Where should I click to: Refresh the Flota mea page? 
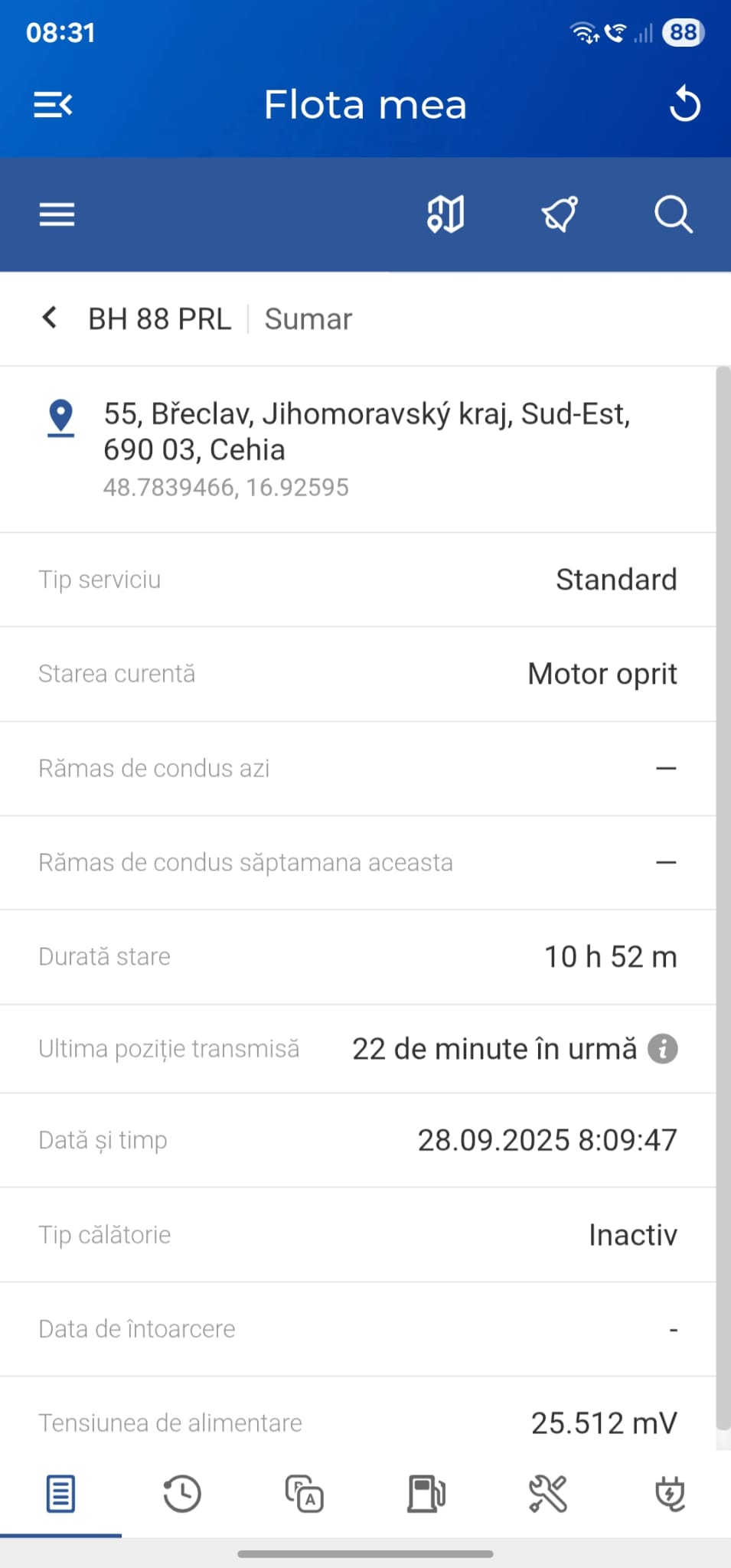pyautogui.click(x=684, y=105)
